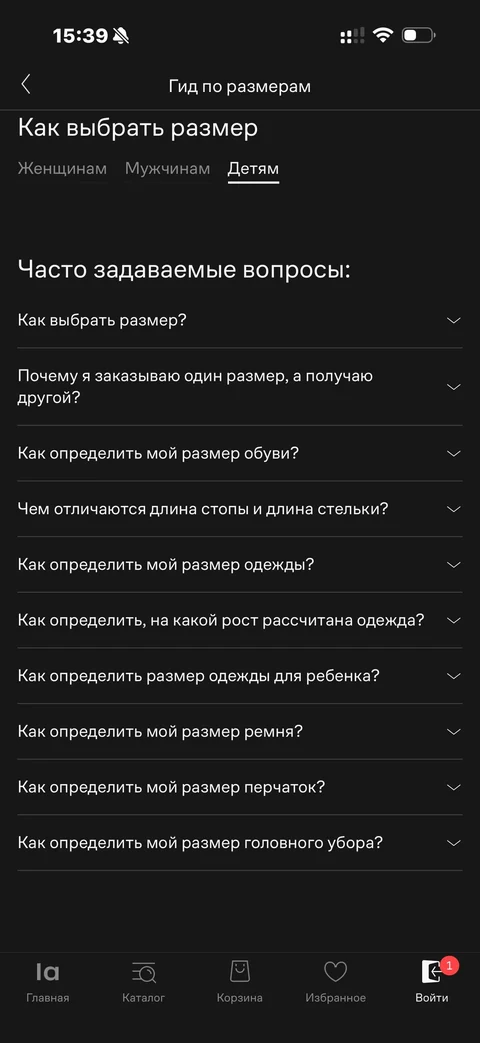
Task: Switch to the Женщинам tab
Action: coord(62,169)
